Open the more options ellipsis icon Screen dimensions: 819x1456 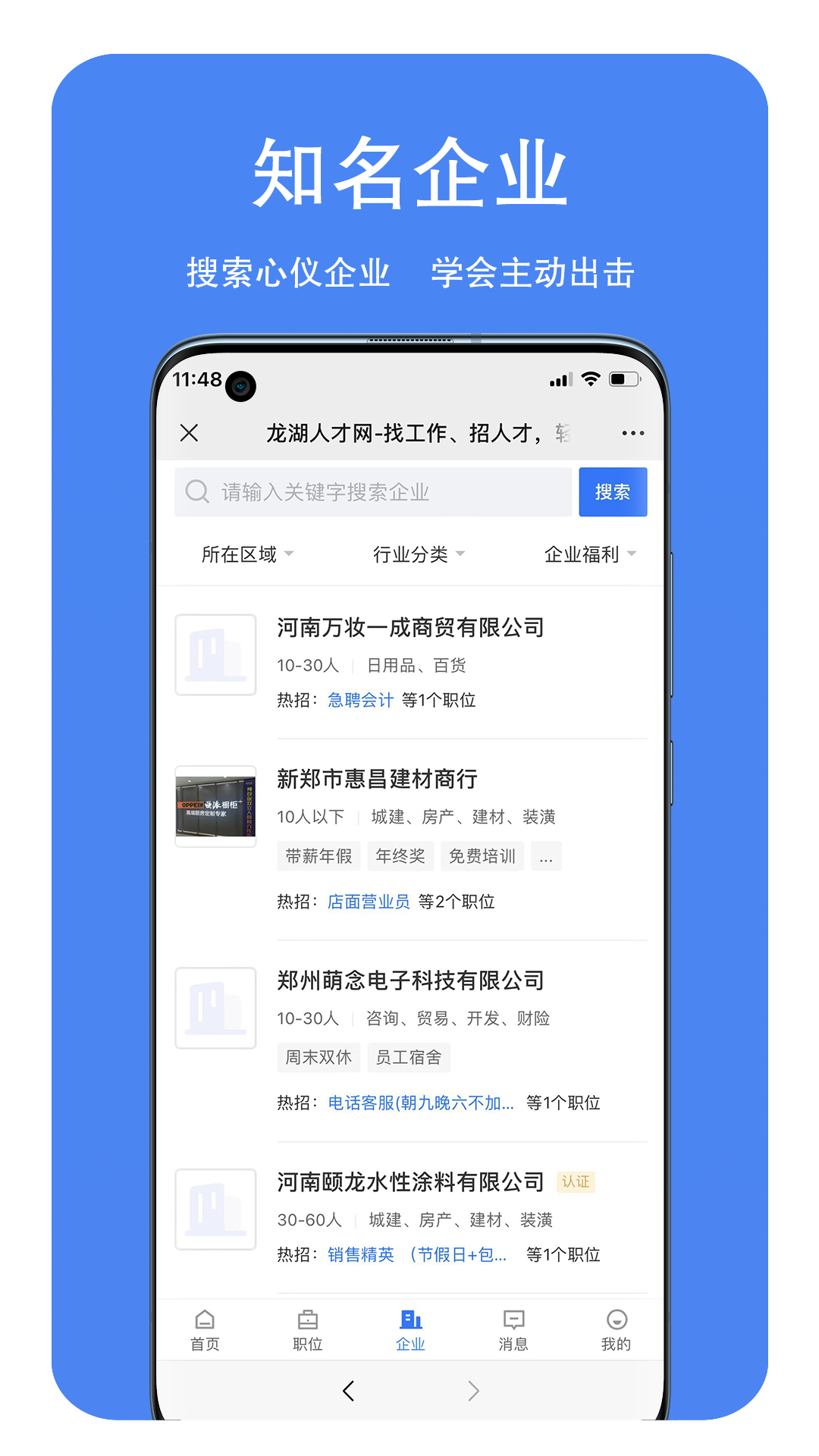click(633, 432)
